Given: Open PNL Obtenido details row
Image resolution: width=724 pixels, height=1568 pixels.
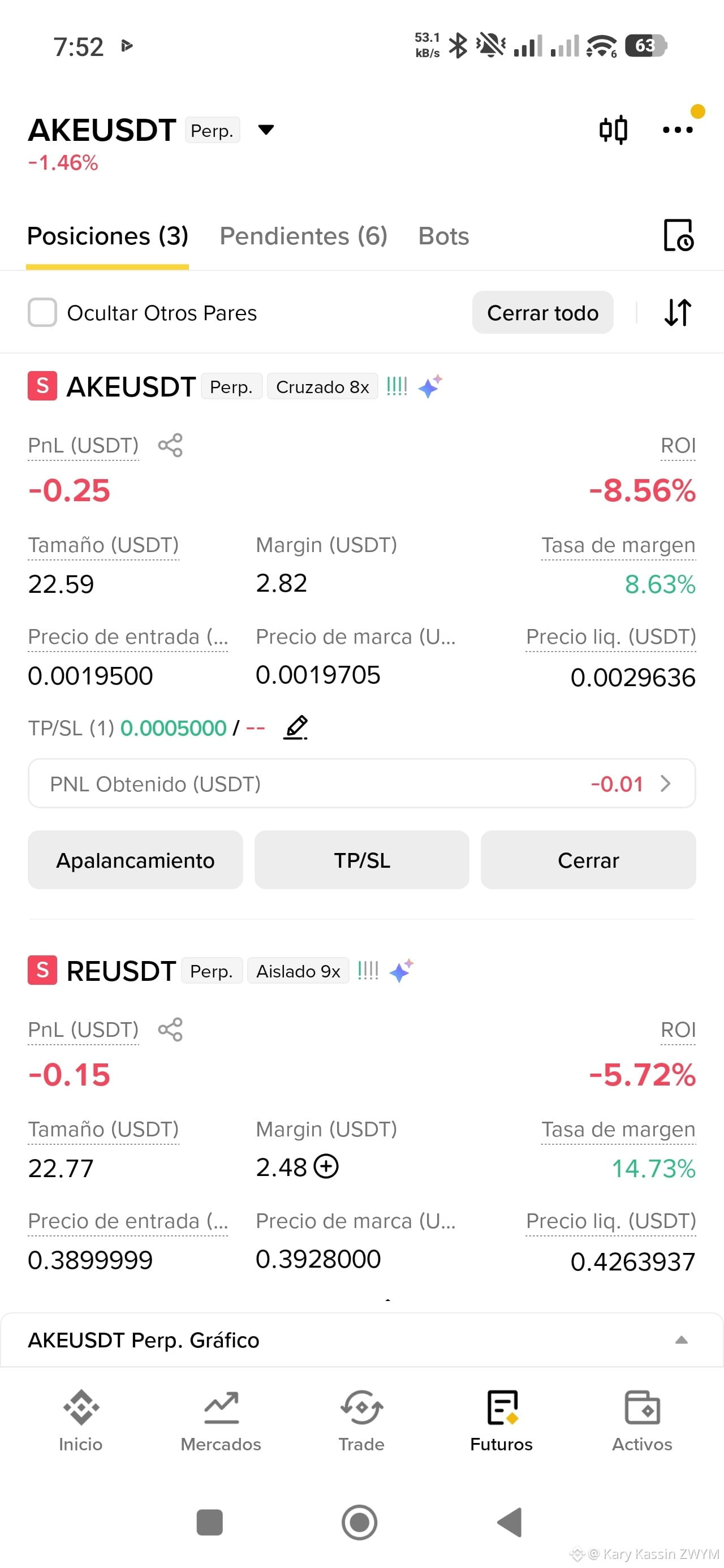Looking at the screenshot, I should point(361,783).
